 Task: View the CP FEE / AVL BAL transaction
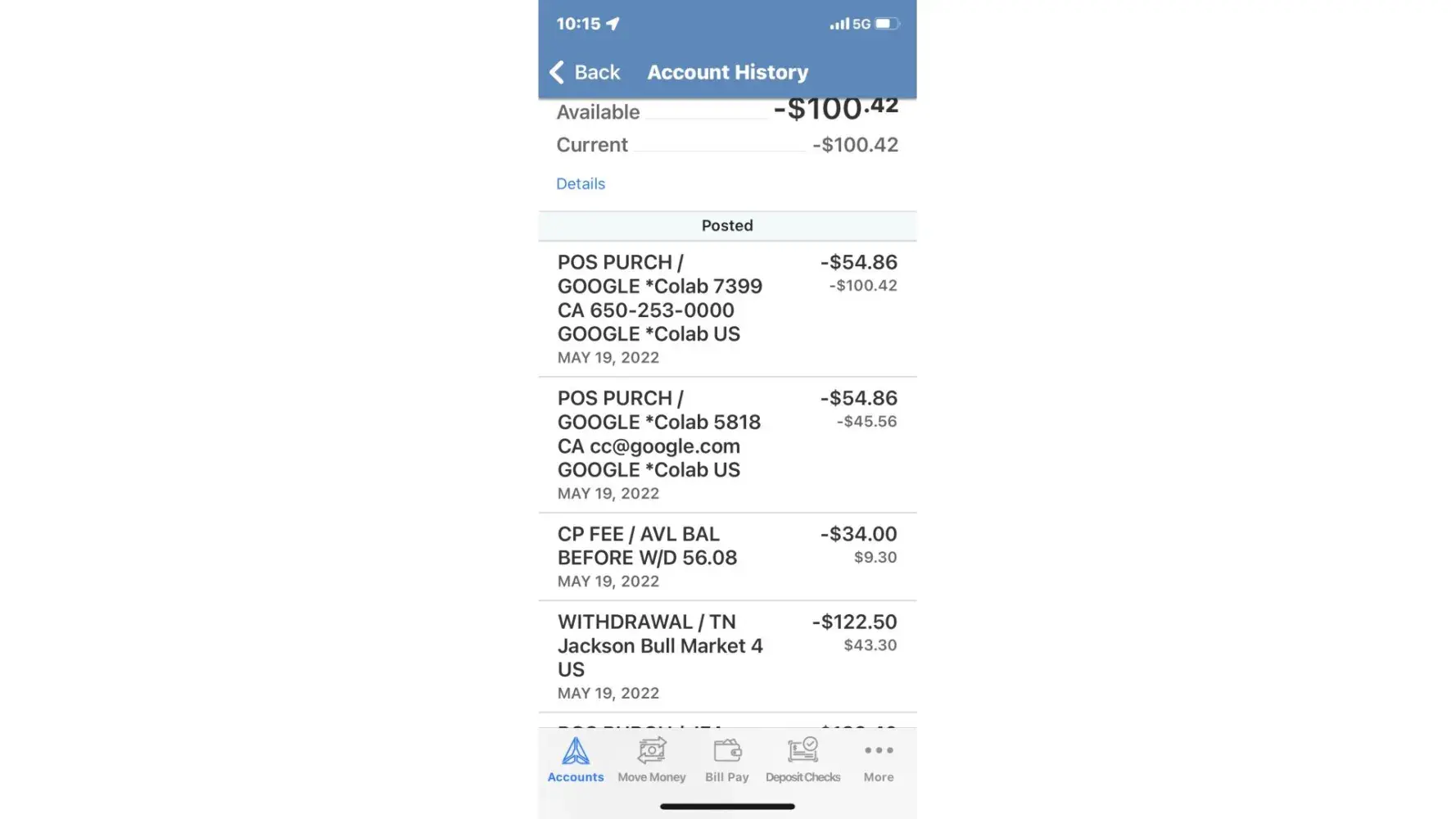[726, 557]
